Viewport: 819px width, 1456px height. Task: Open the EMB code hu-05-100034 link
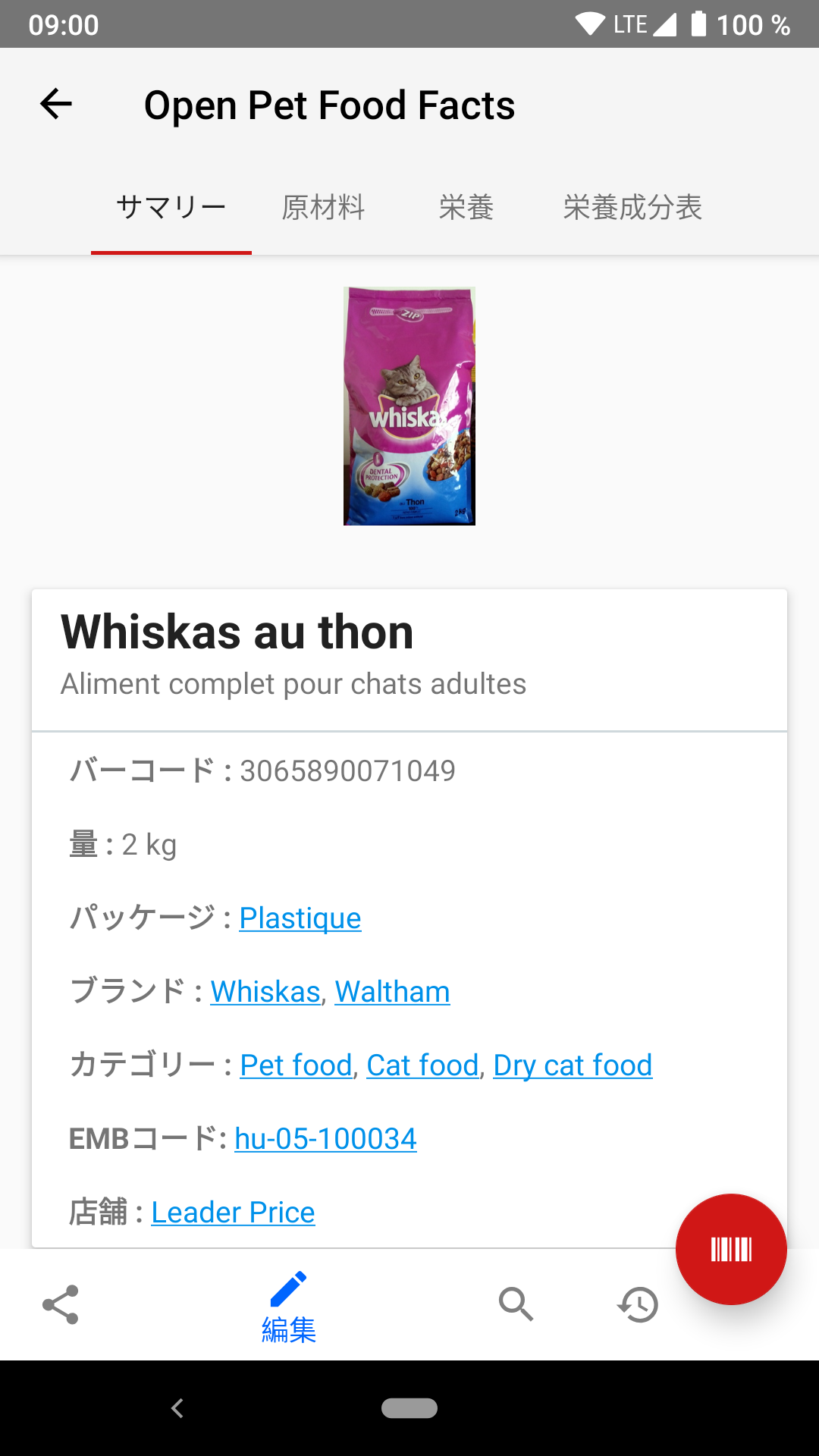[326, 1139]
